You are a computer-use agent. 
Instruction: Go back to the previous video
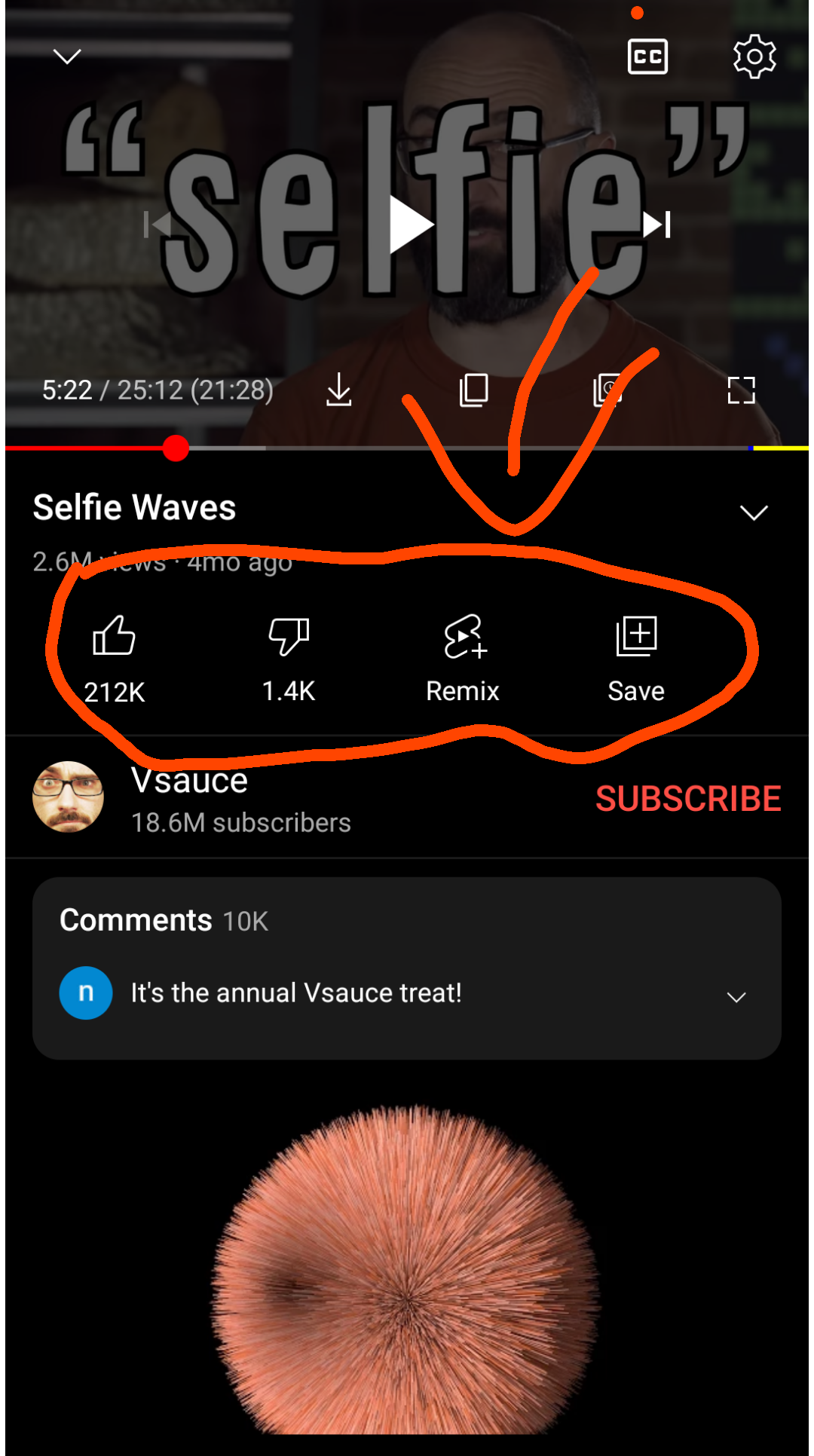158,225
